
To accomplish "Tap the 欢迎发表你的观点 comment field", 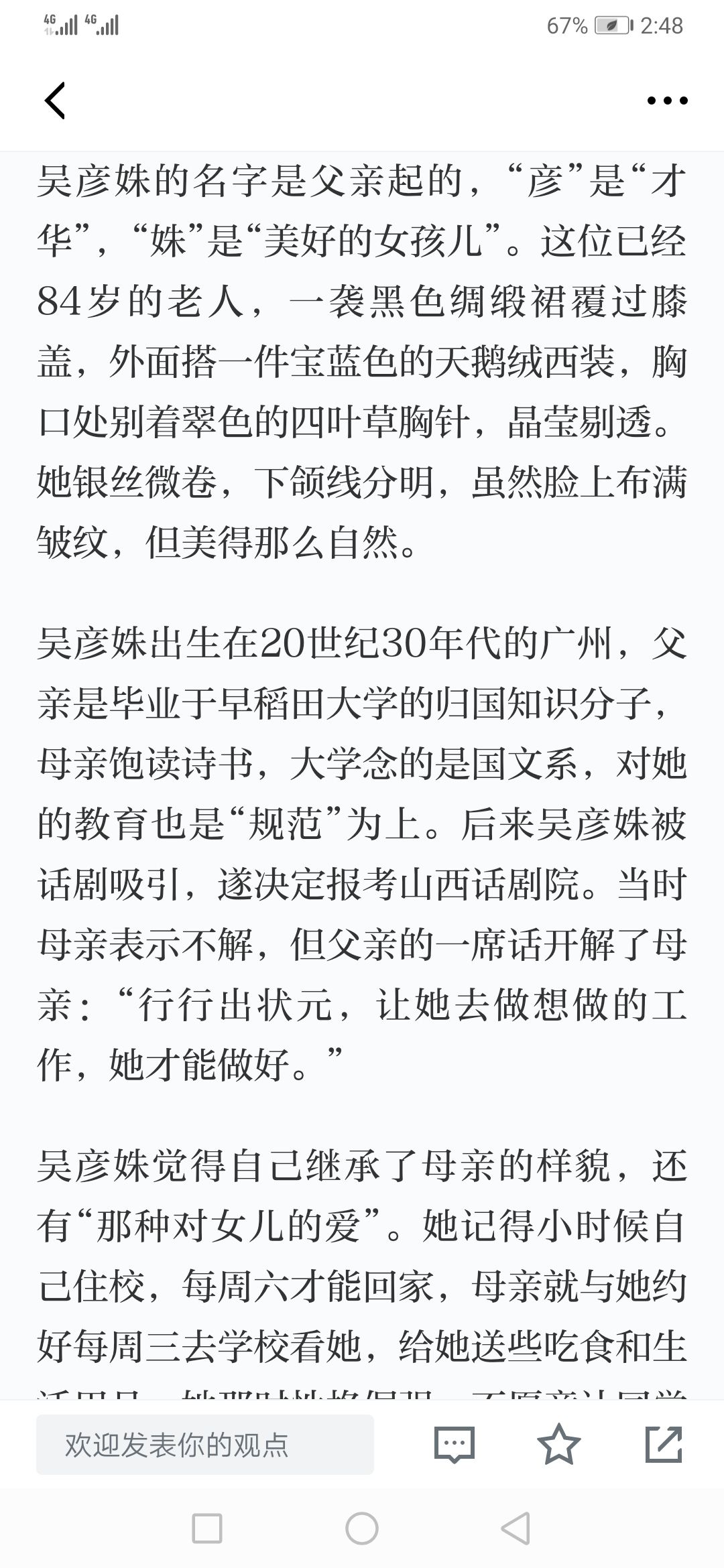I will [205, 1444].
